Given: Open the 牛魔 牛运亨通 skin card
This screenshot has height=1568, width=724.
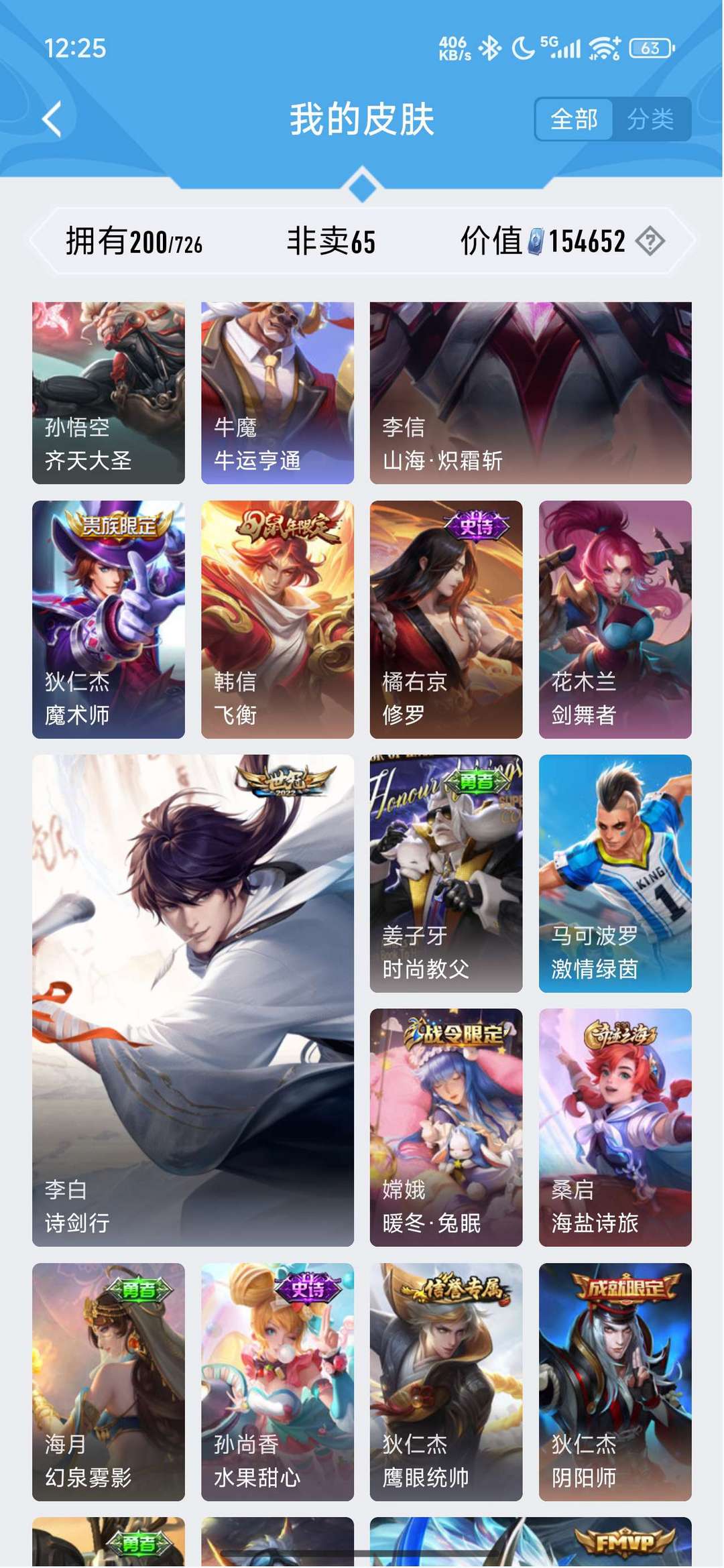Looking at the screenshot, I should coord(278,393).
